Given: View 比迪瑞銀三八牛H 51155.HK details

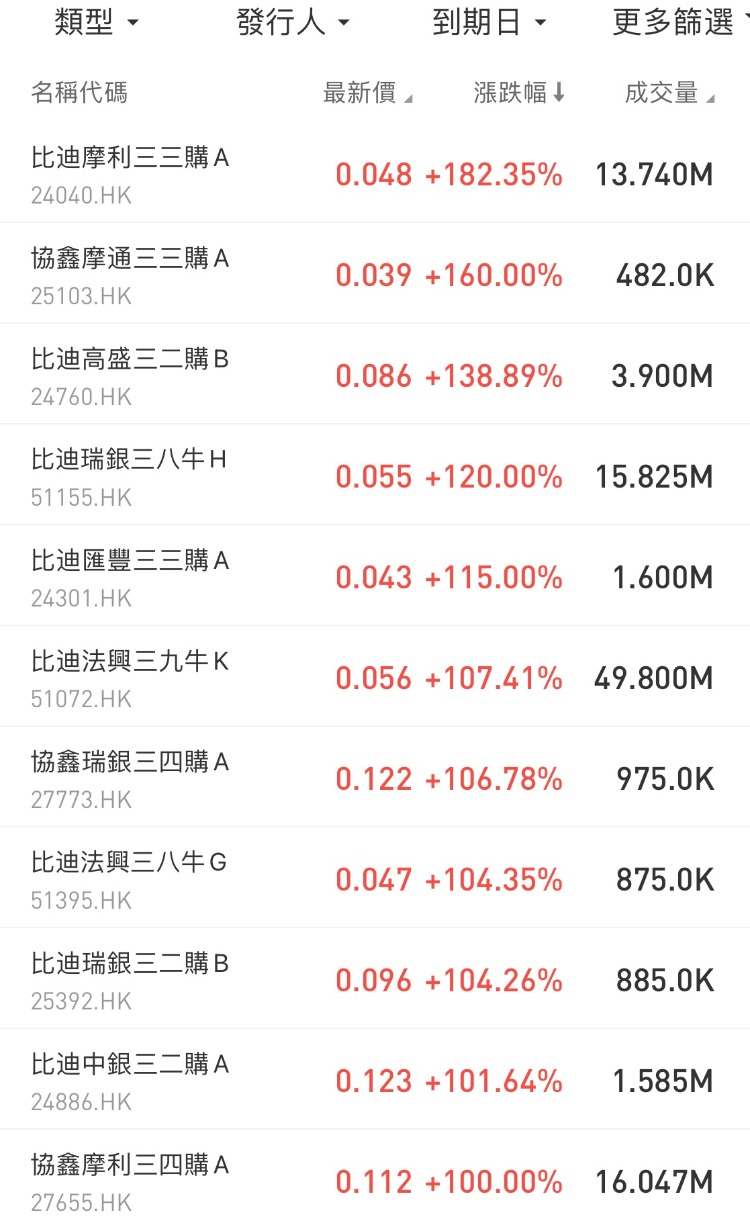Looking at the screenshot, I should pos(375,475).
